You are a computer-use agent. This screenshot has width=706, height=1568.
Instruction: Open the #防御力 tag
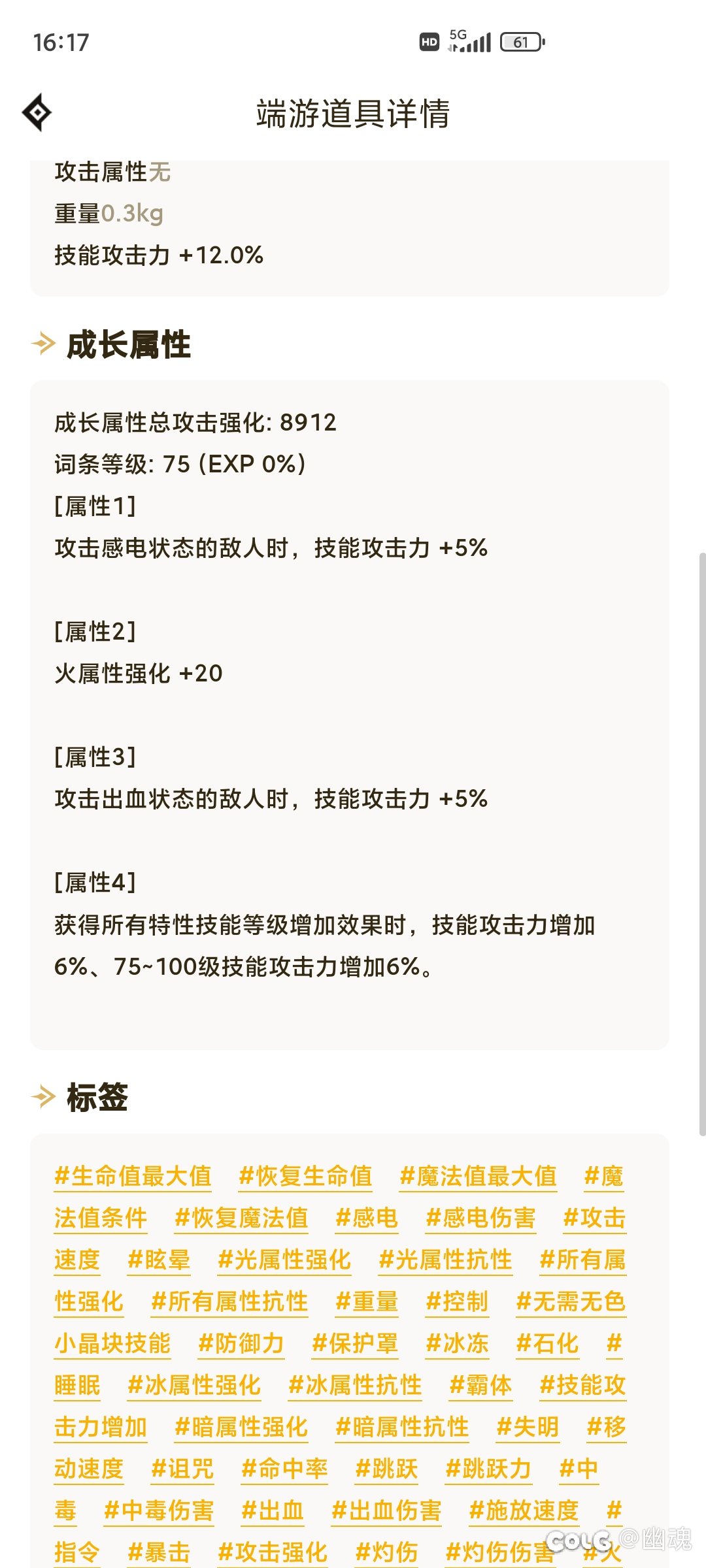241,1343
